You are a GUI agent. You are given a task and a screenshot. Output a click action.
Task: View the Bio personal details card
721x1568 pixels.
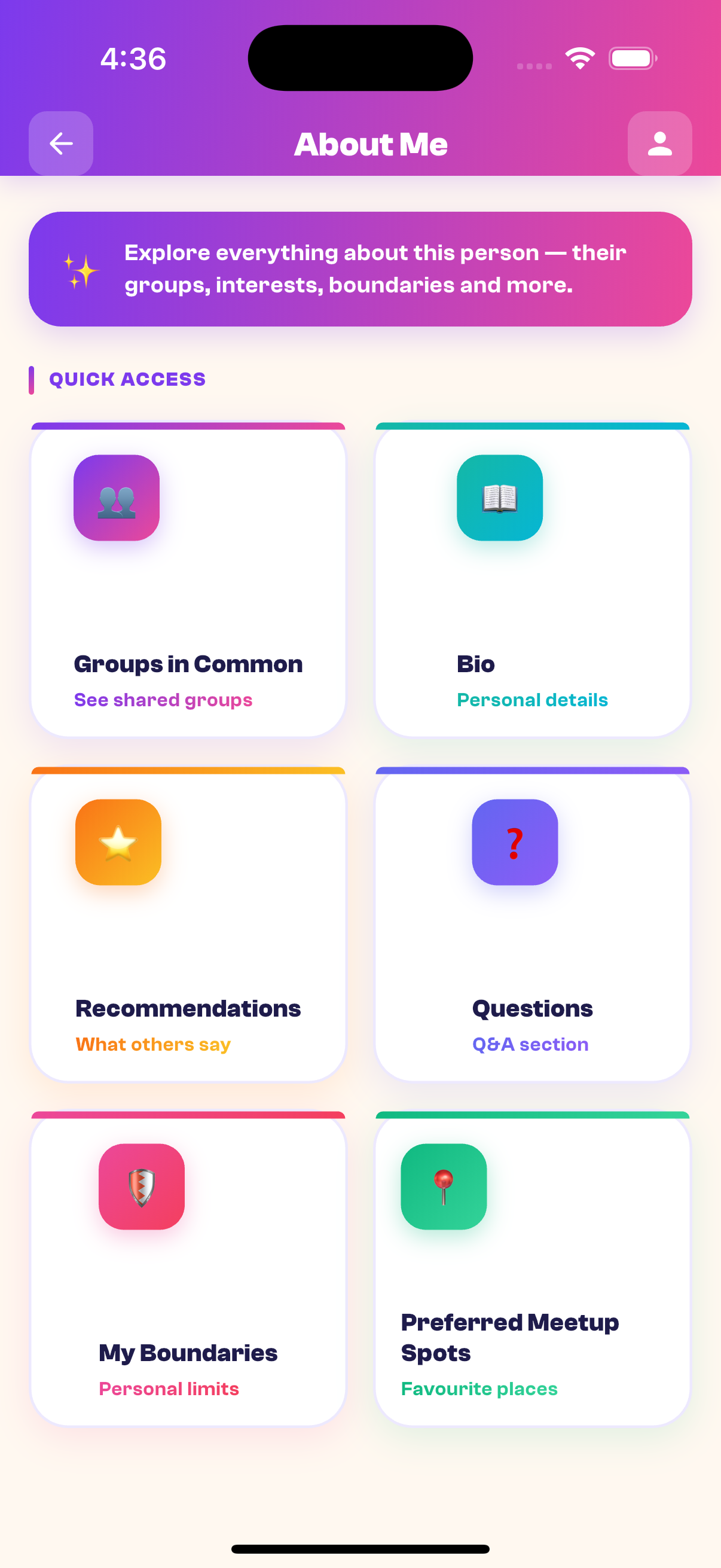click(x=531, y=580)
